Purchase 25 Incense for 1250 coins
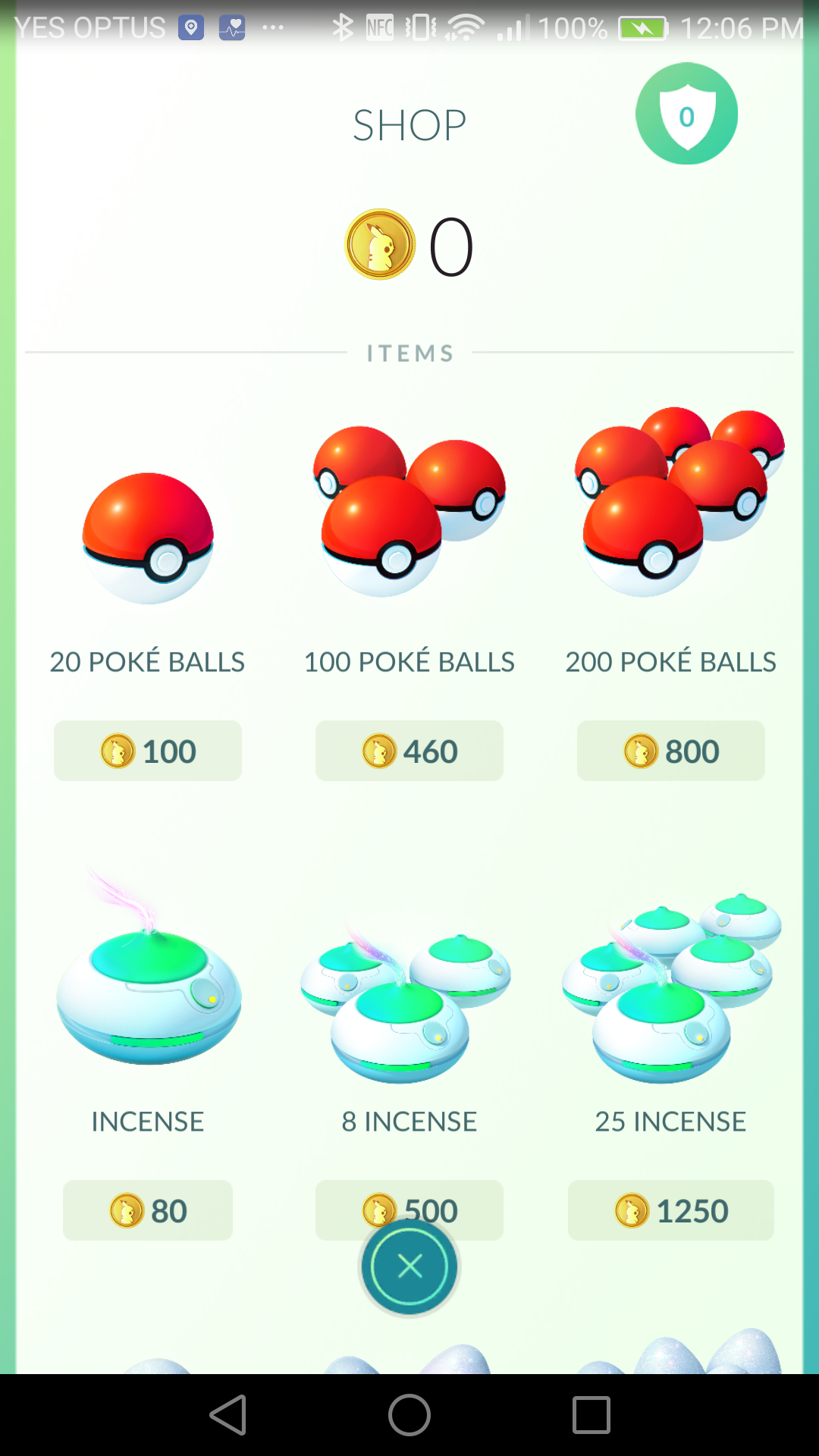The image size is (819, 1456). (671, 1210)
